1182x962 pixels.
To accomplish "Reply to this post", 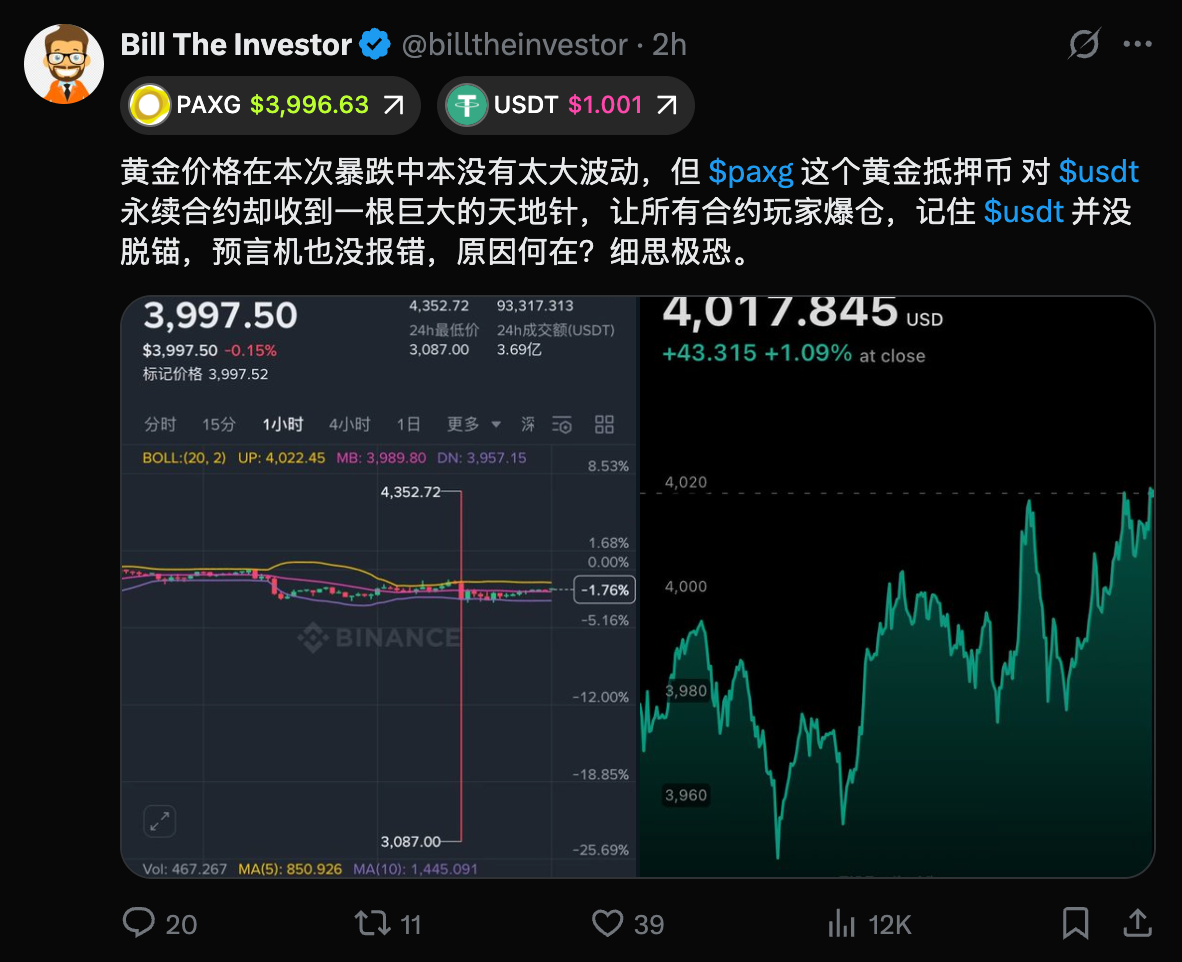I will click(139, 923).
